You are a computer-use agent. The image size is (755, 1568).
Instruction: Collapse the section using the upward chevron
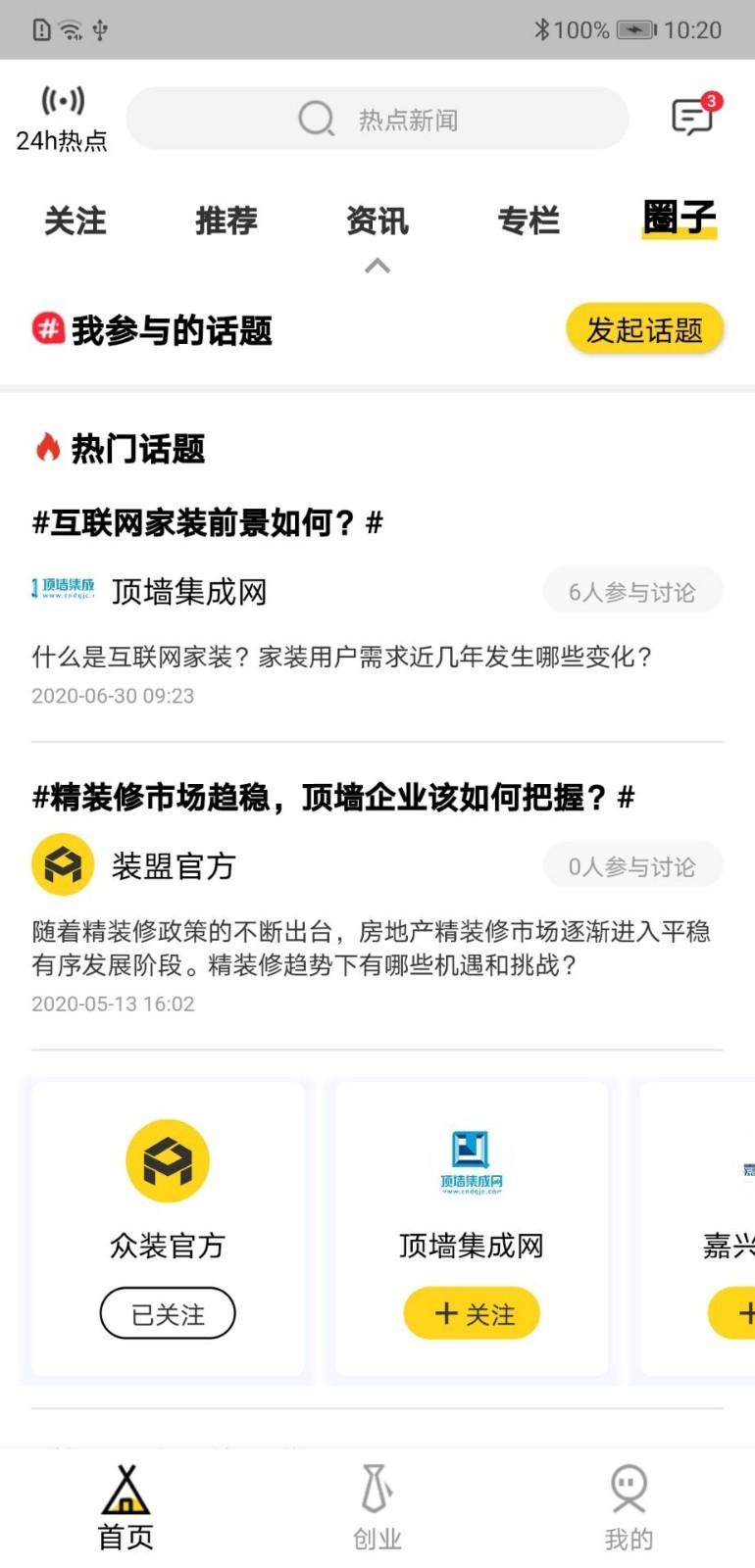point(377,265)
